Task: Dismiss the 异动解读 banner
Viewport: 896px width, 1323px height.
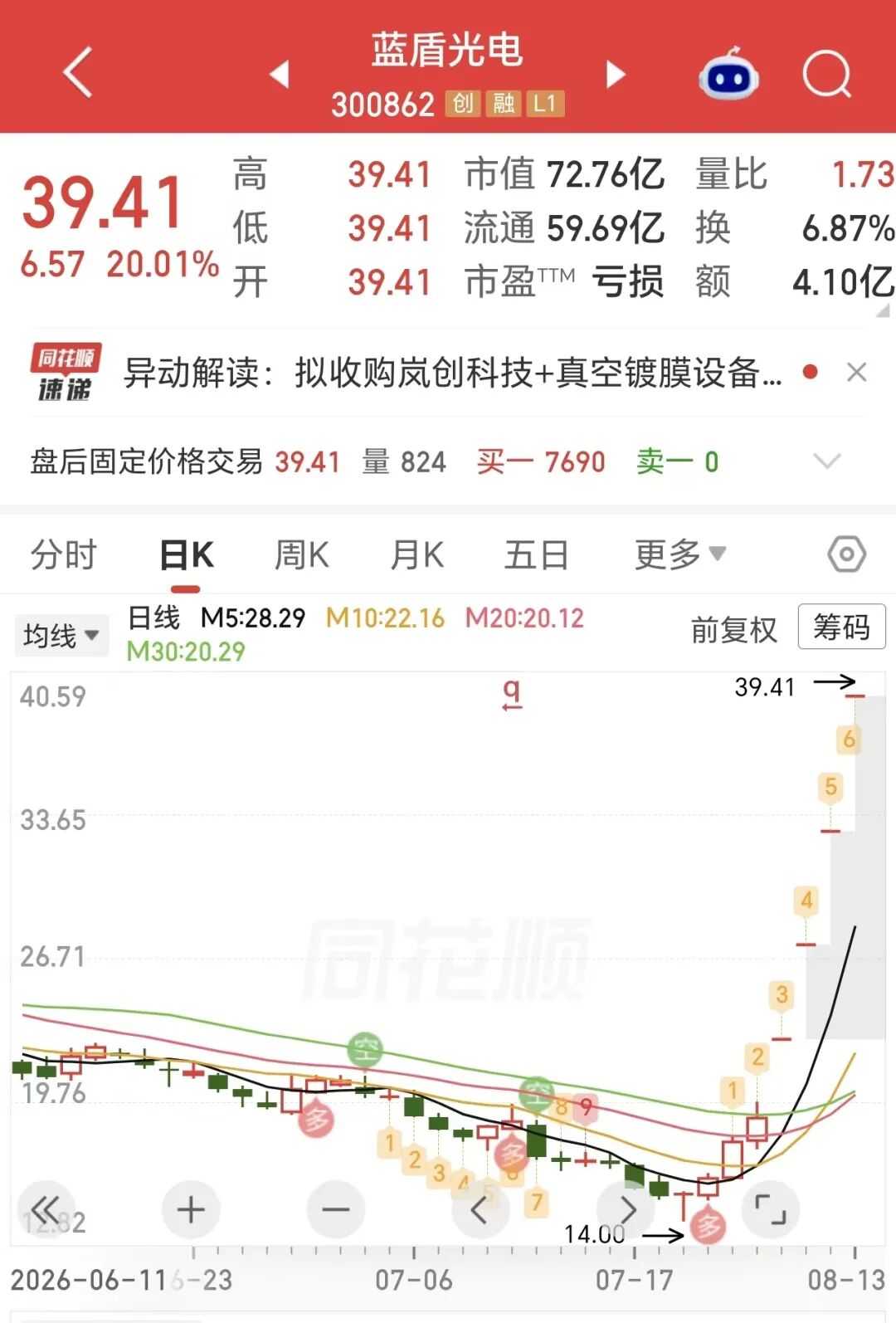Action: [x=857, y=373]
